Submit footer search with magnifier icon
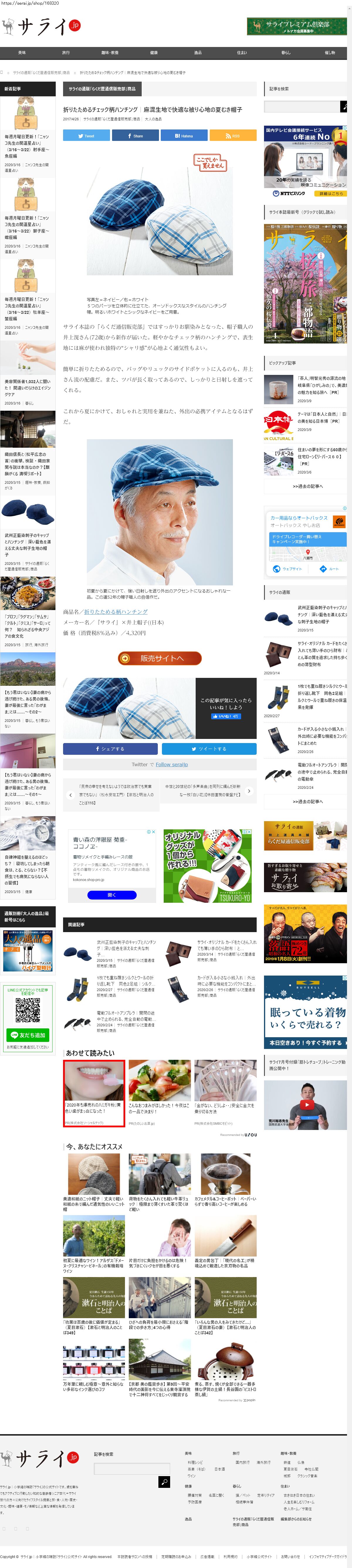 [164, 1482]
